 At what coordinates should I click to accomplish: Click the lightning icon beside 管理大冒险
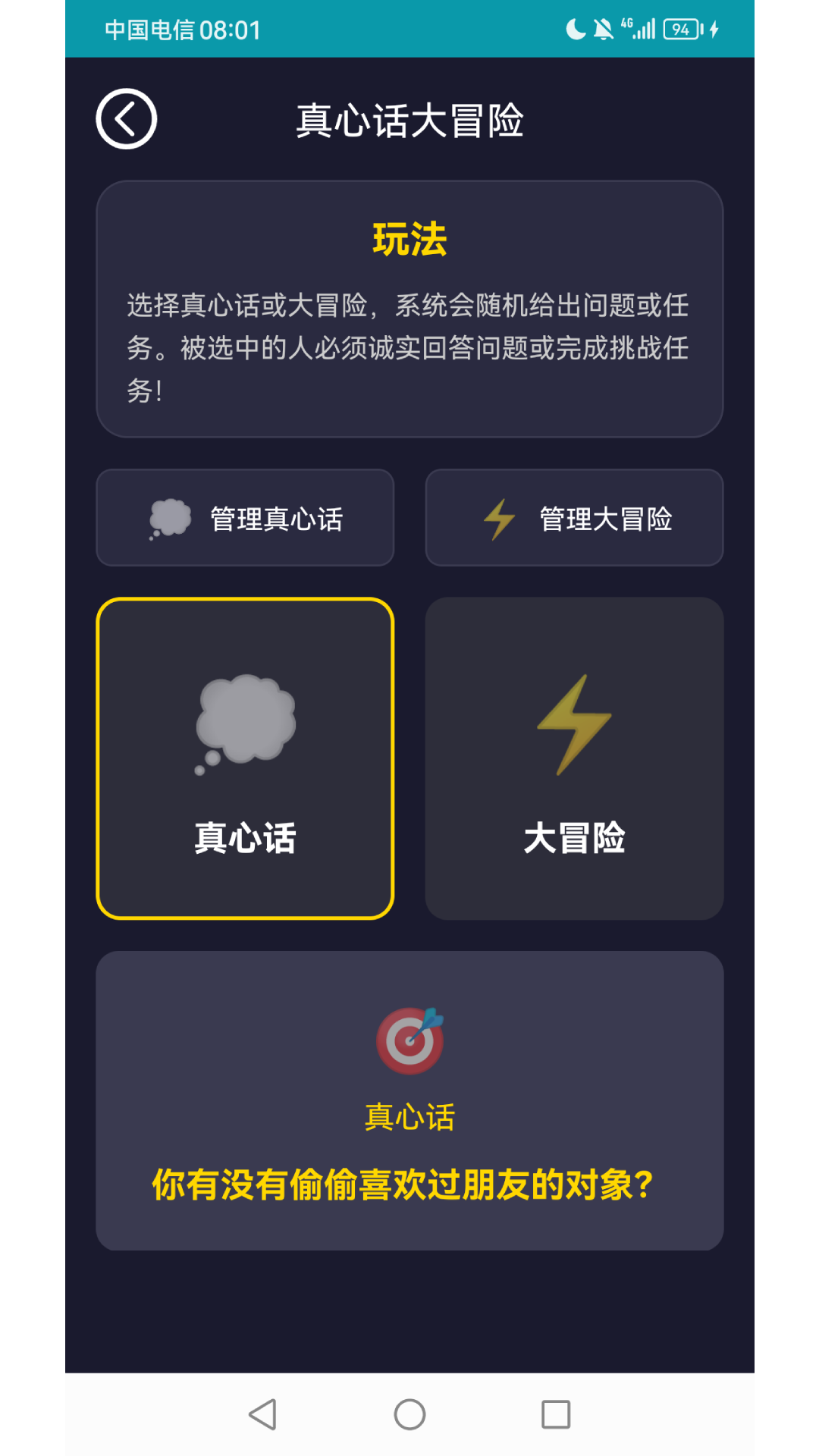click(498, 517)
